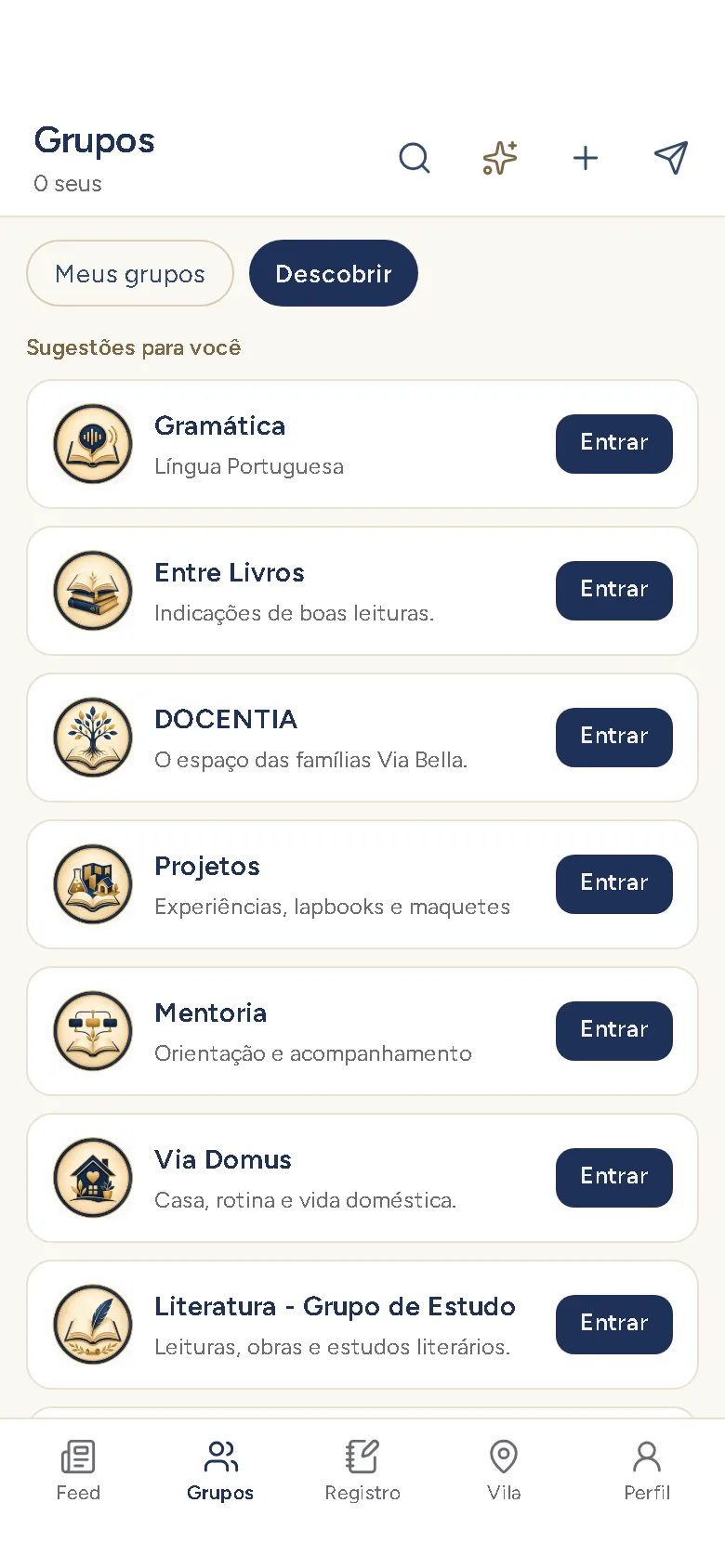The height and width of the screenshot is (1568, 725).
Task: Tap the sparkle suggestions icon
Action: (x=500, y=158)
